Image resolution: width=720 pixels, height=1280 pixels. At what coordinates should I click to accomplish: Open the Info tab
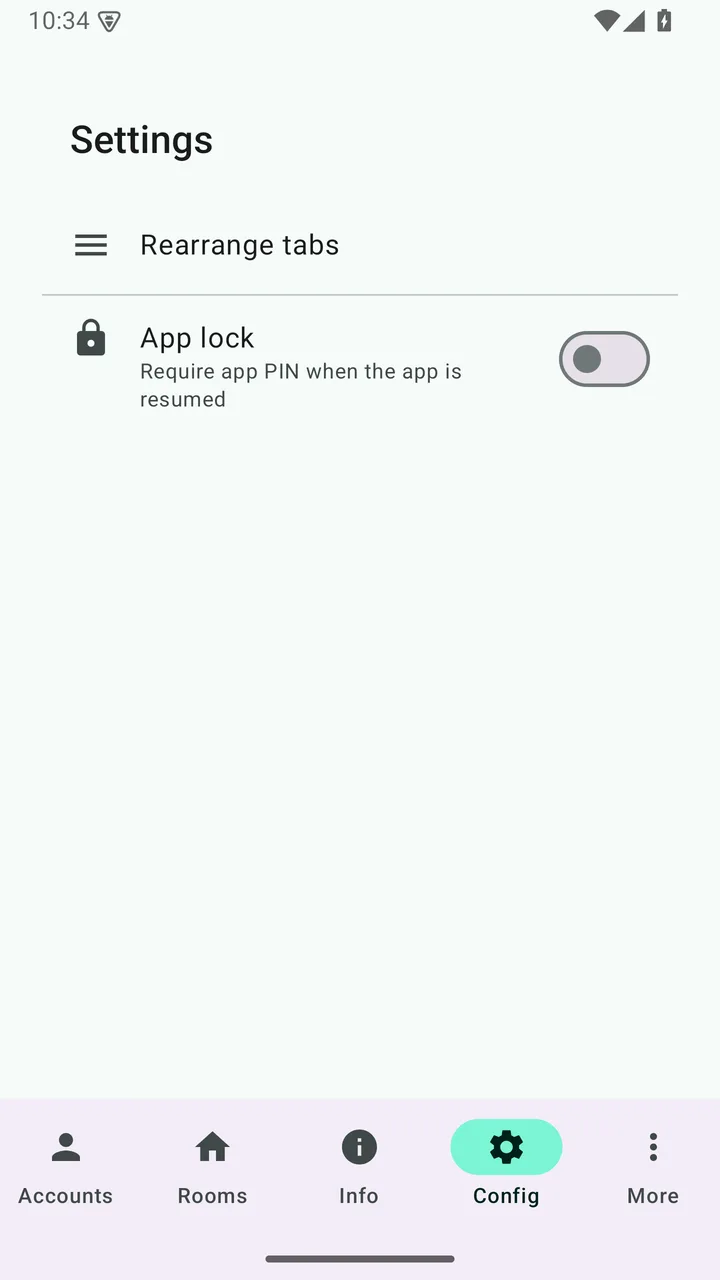(x=359, y=1167)
